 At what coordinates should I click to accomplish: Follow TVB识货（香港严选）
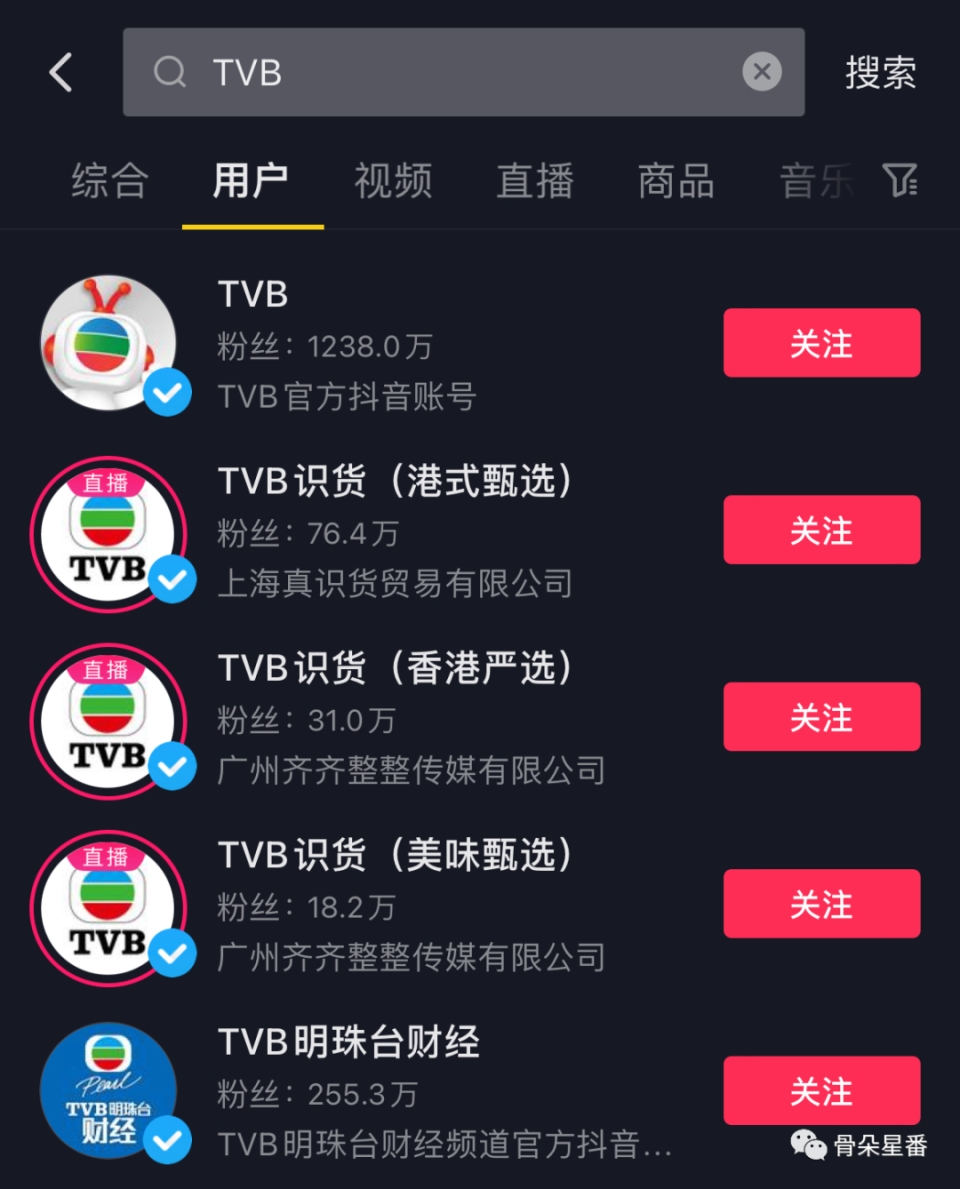[821, 717]
